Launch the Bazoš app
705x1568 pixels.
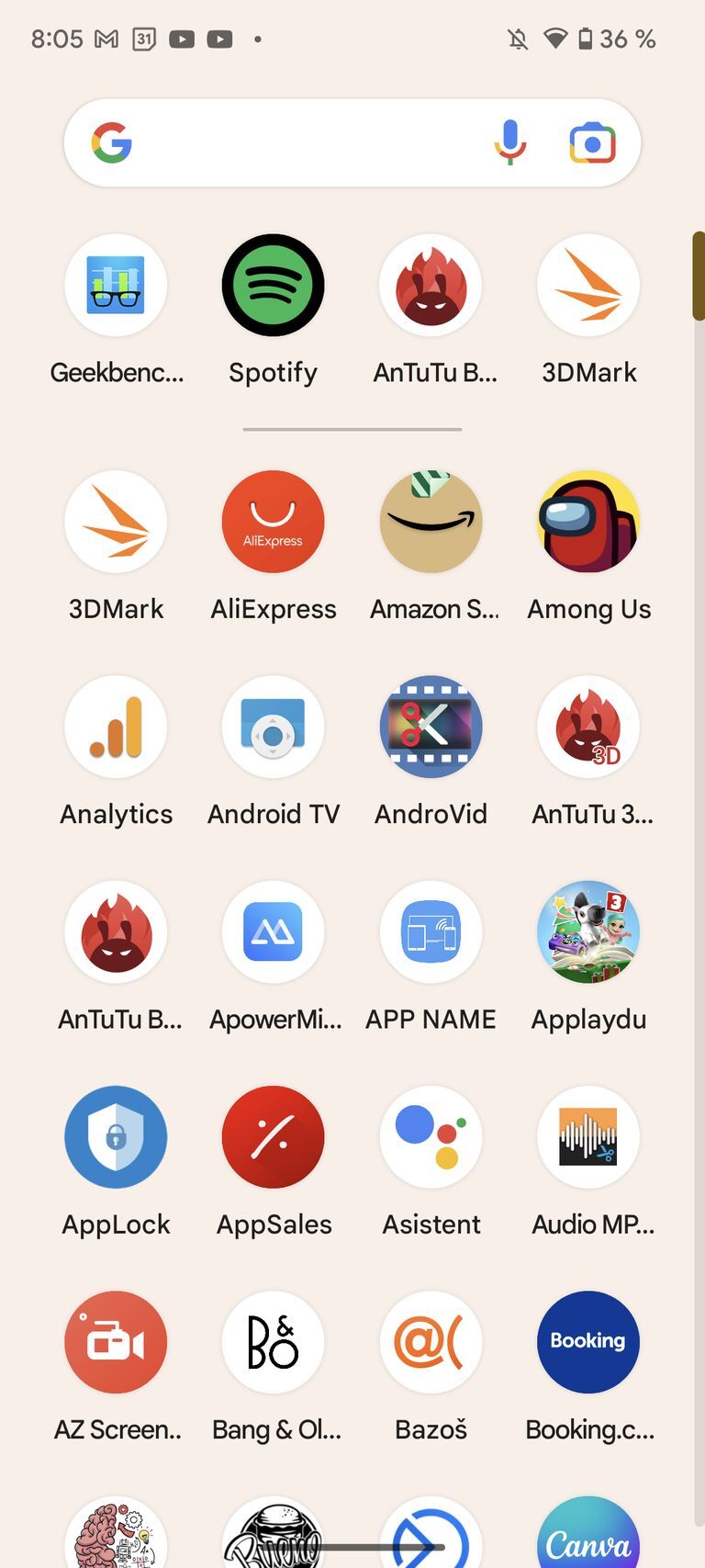click(x=431, y=1342)
